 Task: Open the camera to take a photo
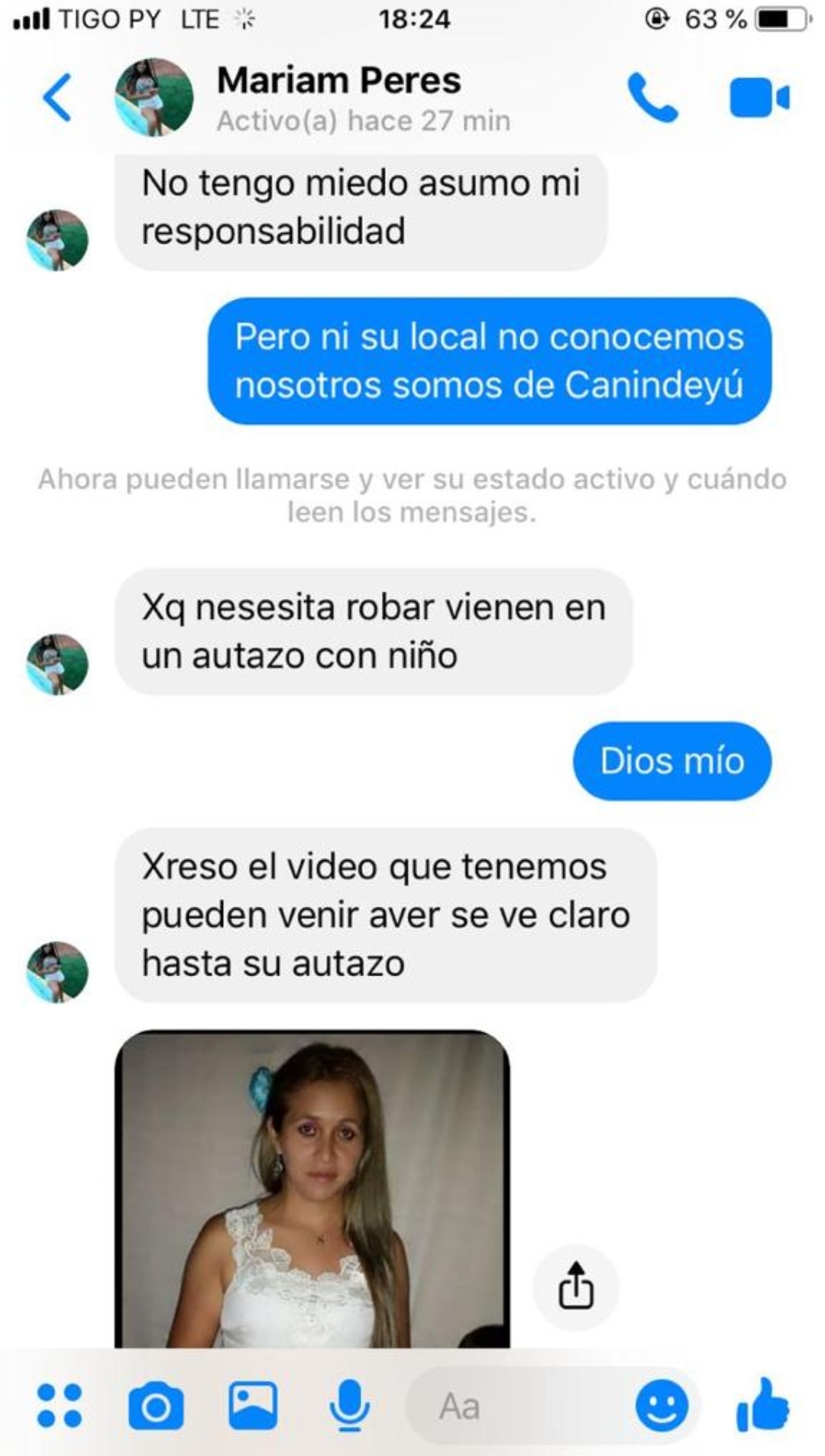pyautogui.click(x=156, y=1406)
